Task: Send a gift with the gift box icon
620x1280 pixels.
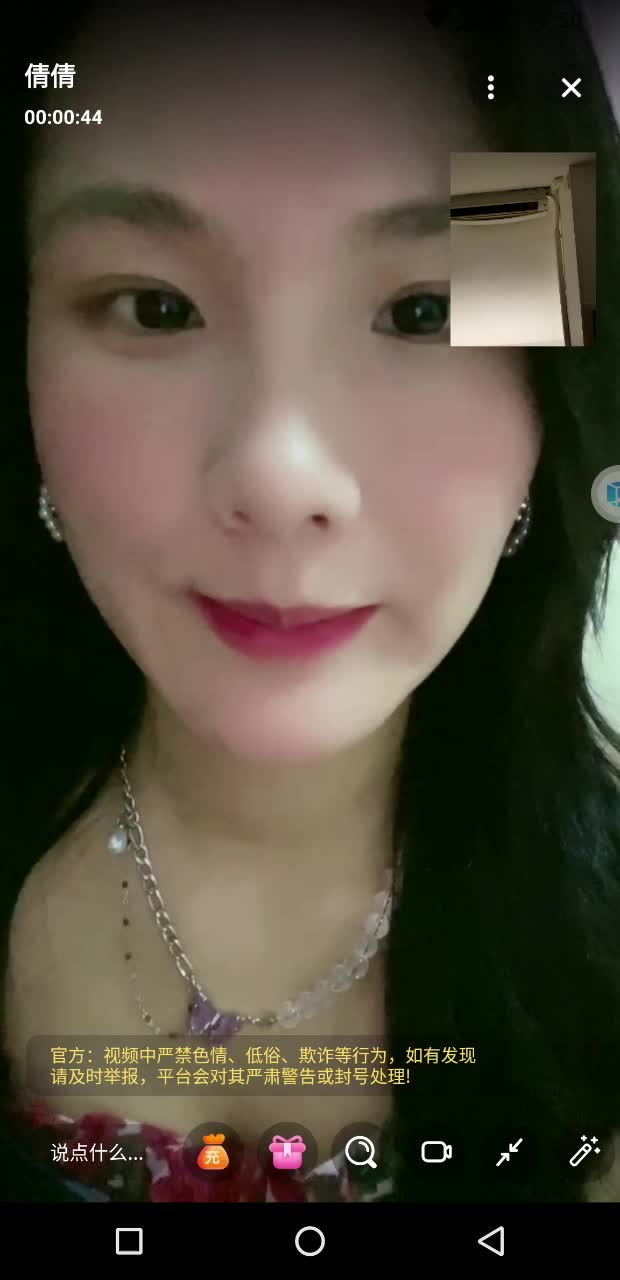Action: pos(287,1152)
